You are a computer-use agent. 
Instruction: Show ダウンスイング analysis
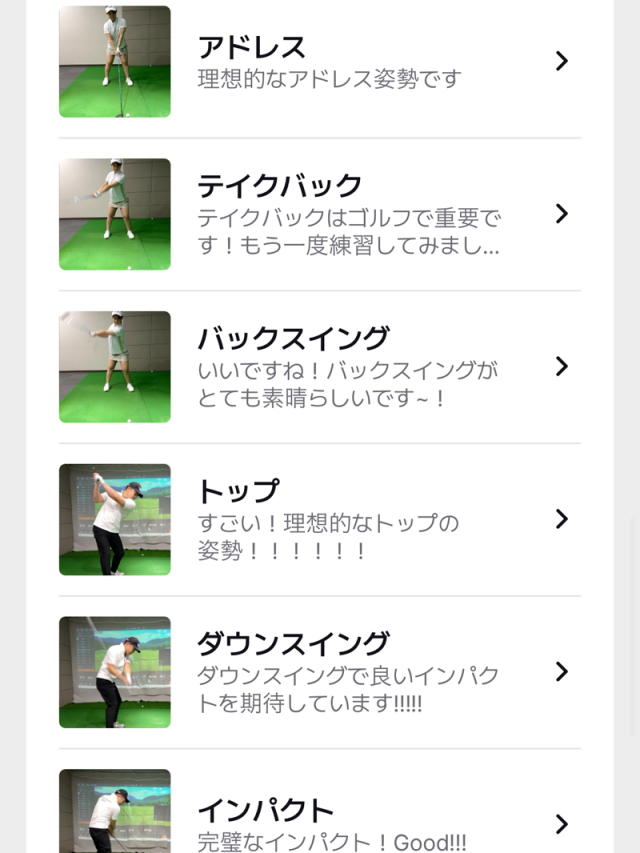coord(320,672)
